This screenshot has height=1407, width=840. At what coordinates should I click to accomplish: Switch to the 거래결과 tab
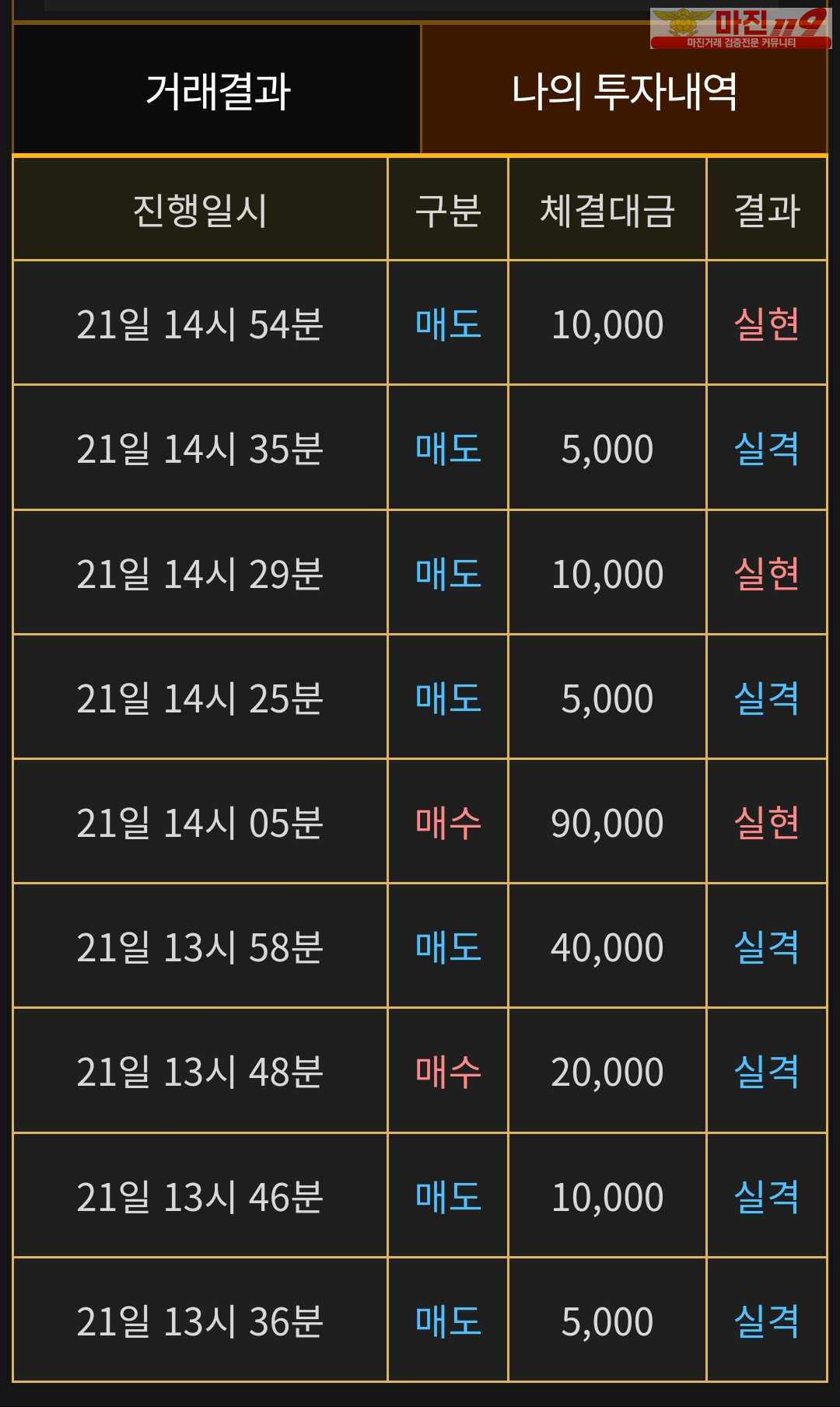tap(217, 89)
